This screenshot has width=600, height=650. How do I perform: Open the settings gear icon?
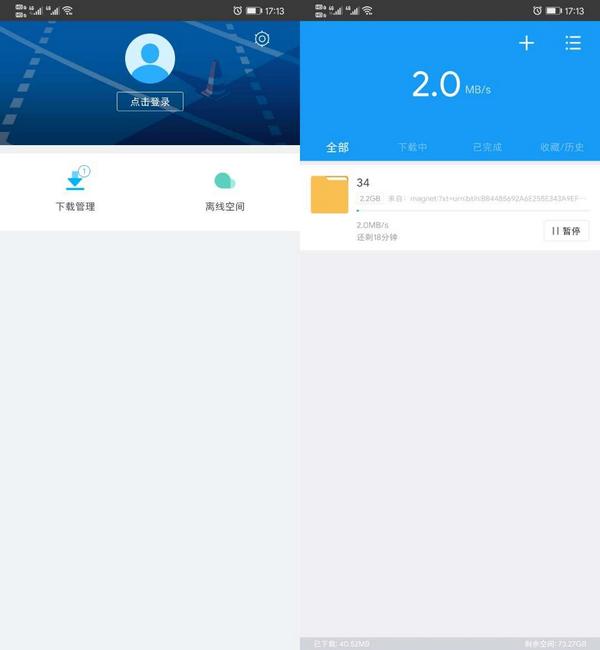click(262, 39)
